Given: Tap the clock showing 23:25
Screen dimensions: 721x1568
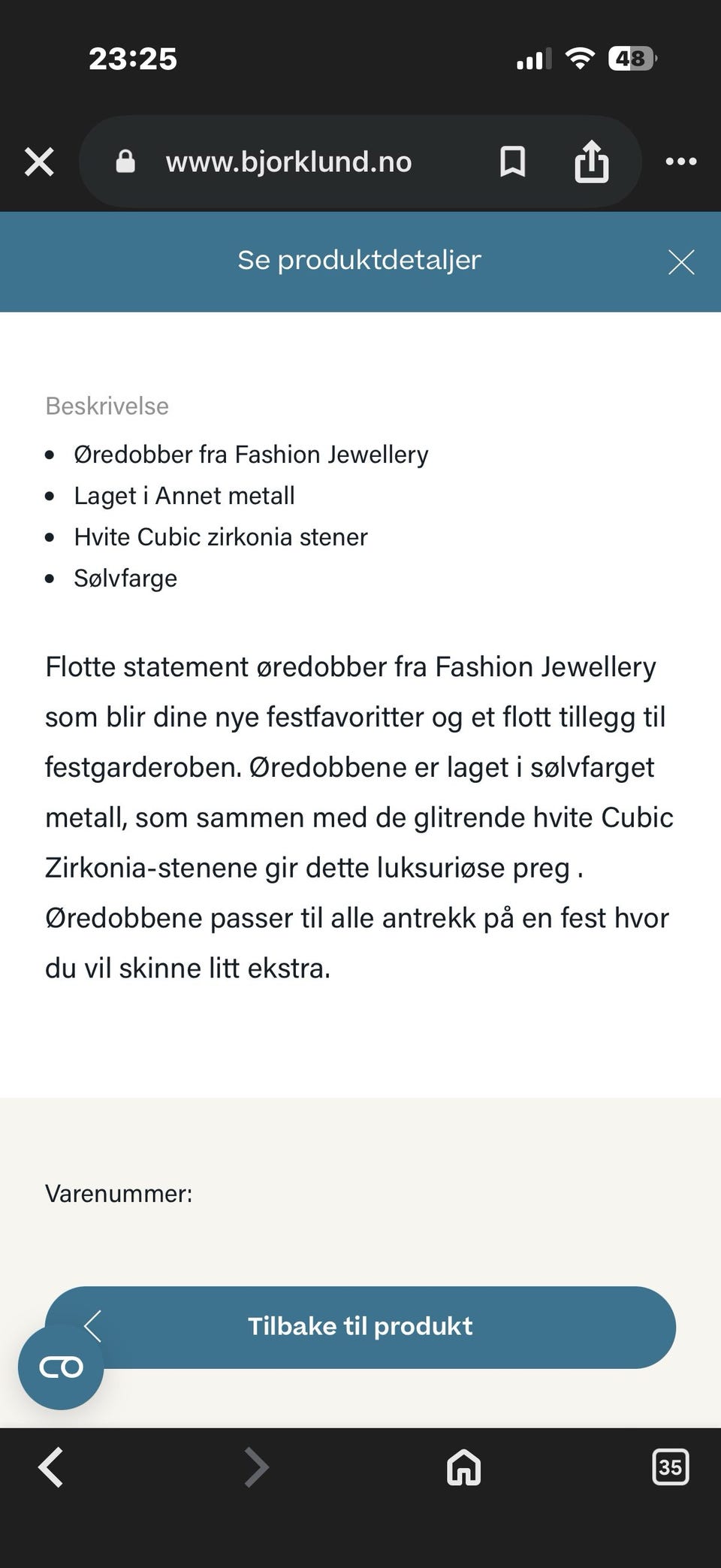Looking at the screenshot, I should [132, 58].
